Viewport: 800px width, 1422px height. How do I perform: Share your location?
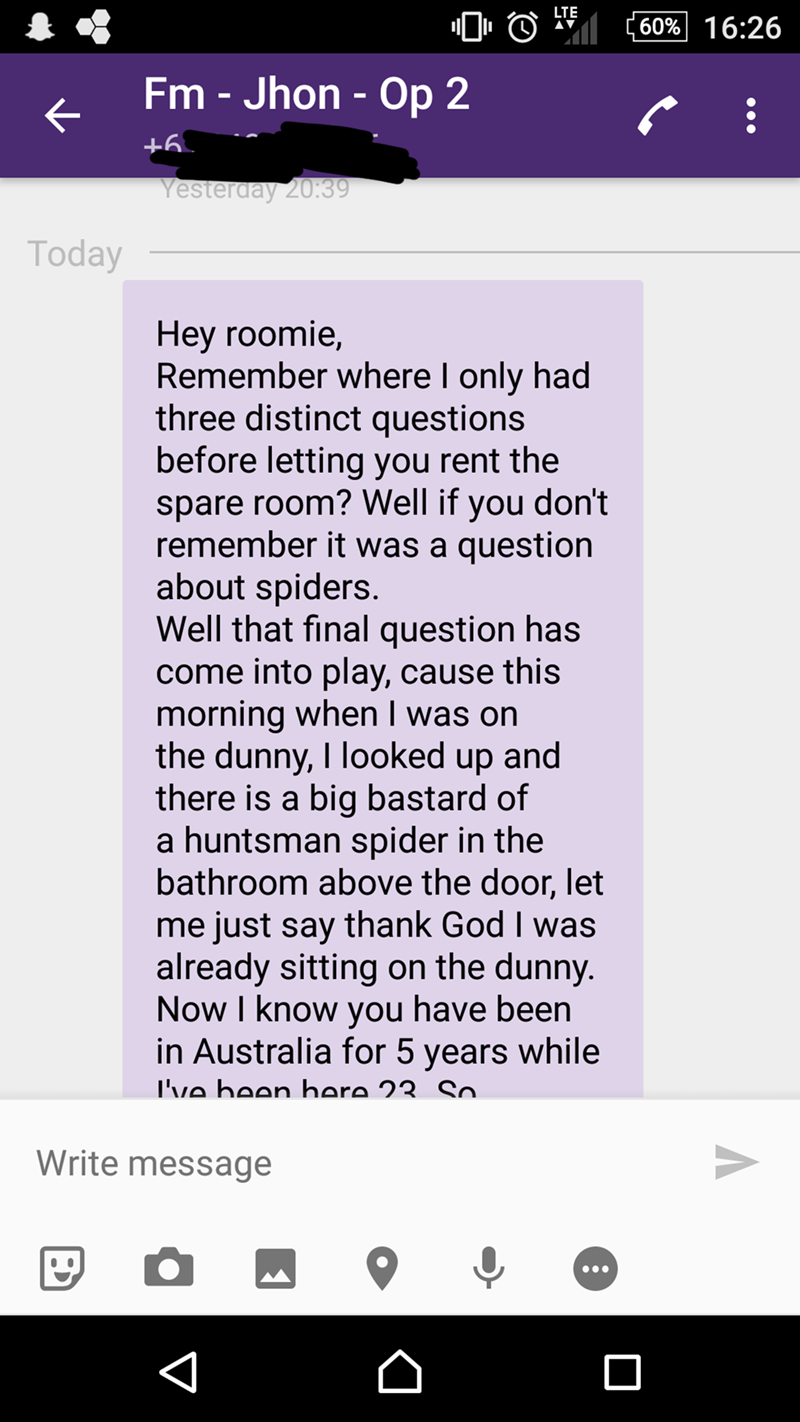tap(382, 1269)
